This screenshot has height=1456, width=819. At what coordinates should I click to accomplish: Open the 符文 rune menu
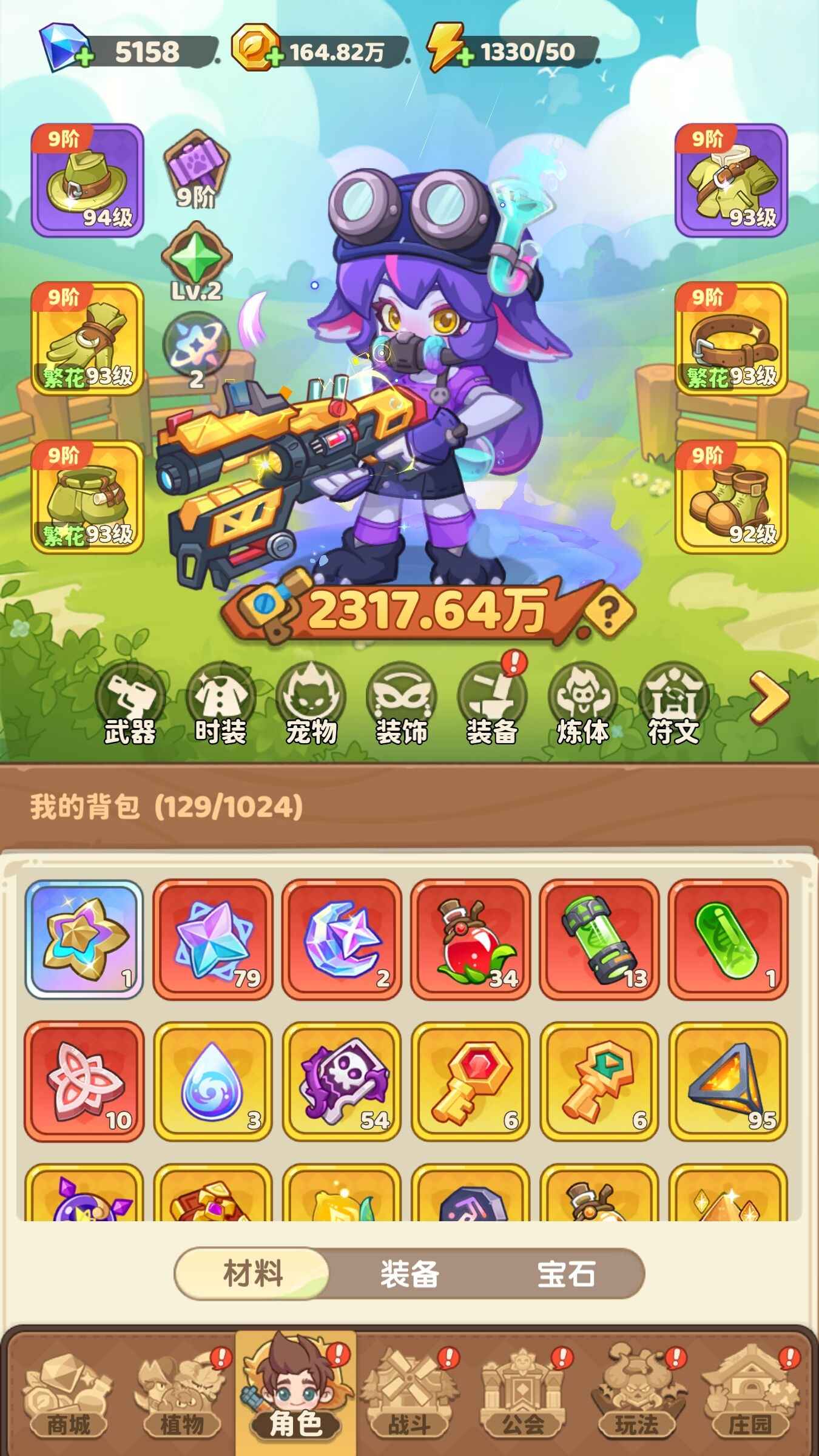(673, 704)
